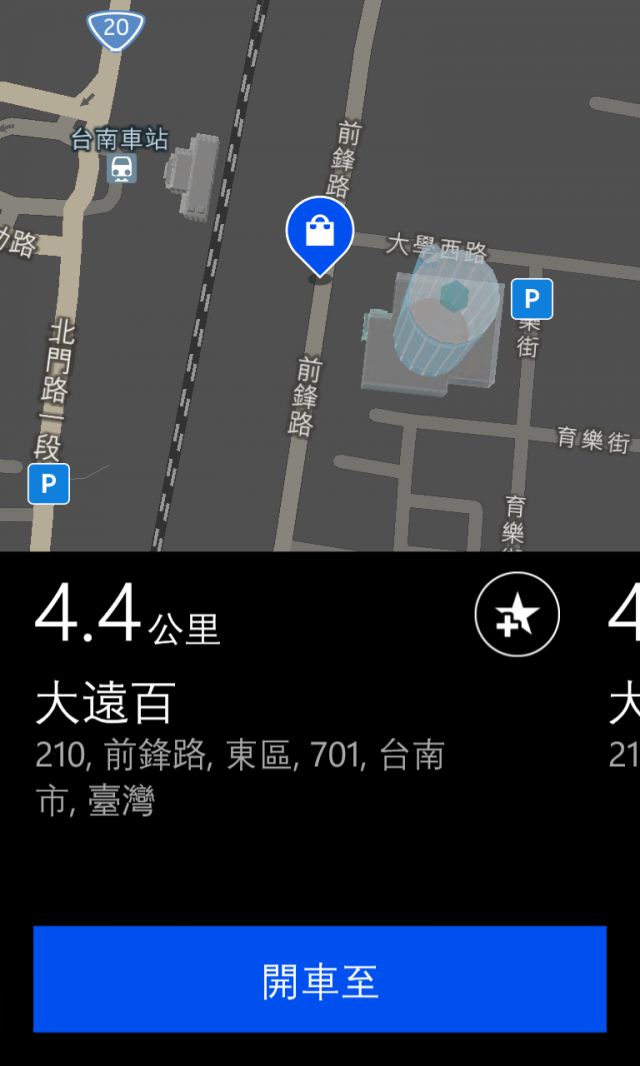This screenshot has width=640, height=1067.
Task: Tap the parking icon by 北門路一段
Action: point(49,484)
